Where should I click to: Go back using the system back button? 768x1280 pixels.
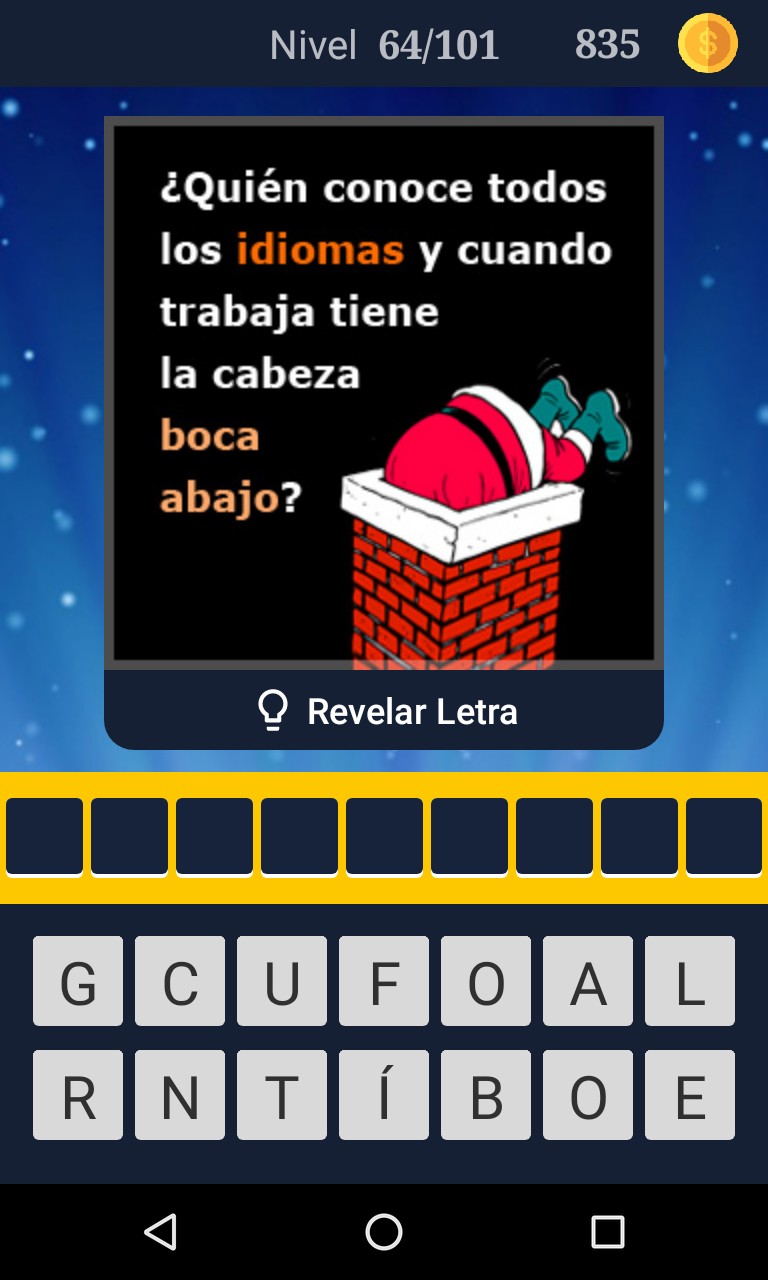[161, 1232]
